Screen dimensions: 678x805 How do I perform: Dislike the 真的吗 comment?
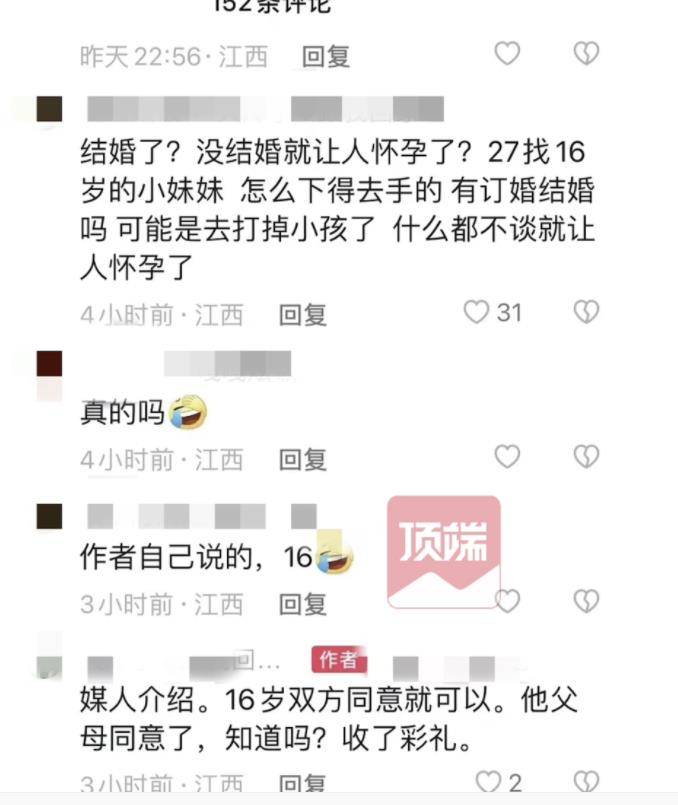click(586, 457)
